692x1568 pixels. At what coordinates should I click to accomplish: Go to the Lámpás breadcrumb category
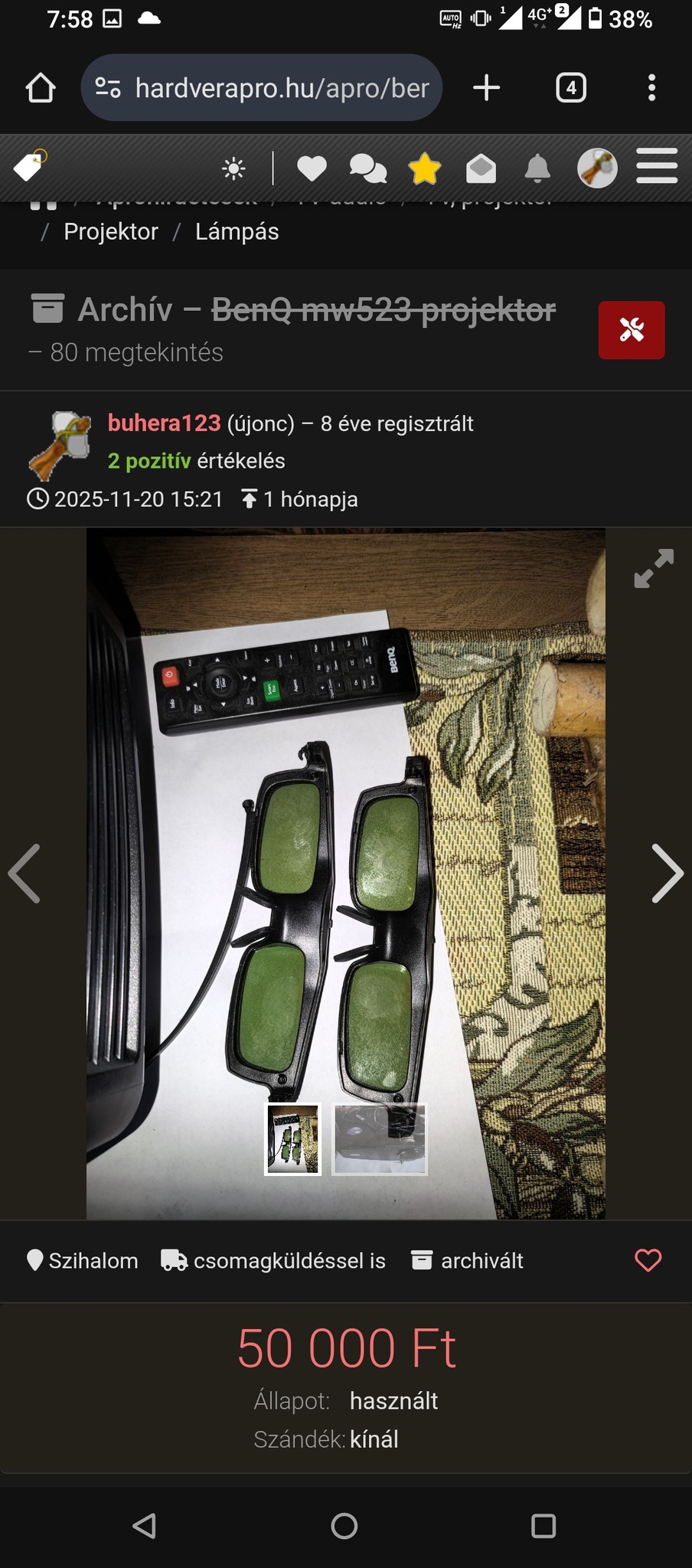(x=237, y=231)
